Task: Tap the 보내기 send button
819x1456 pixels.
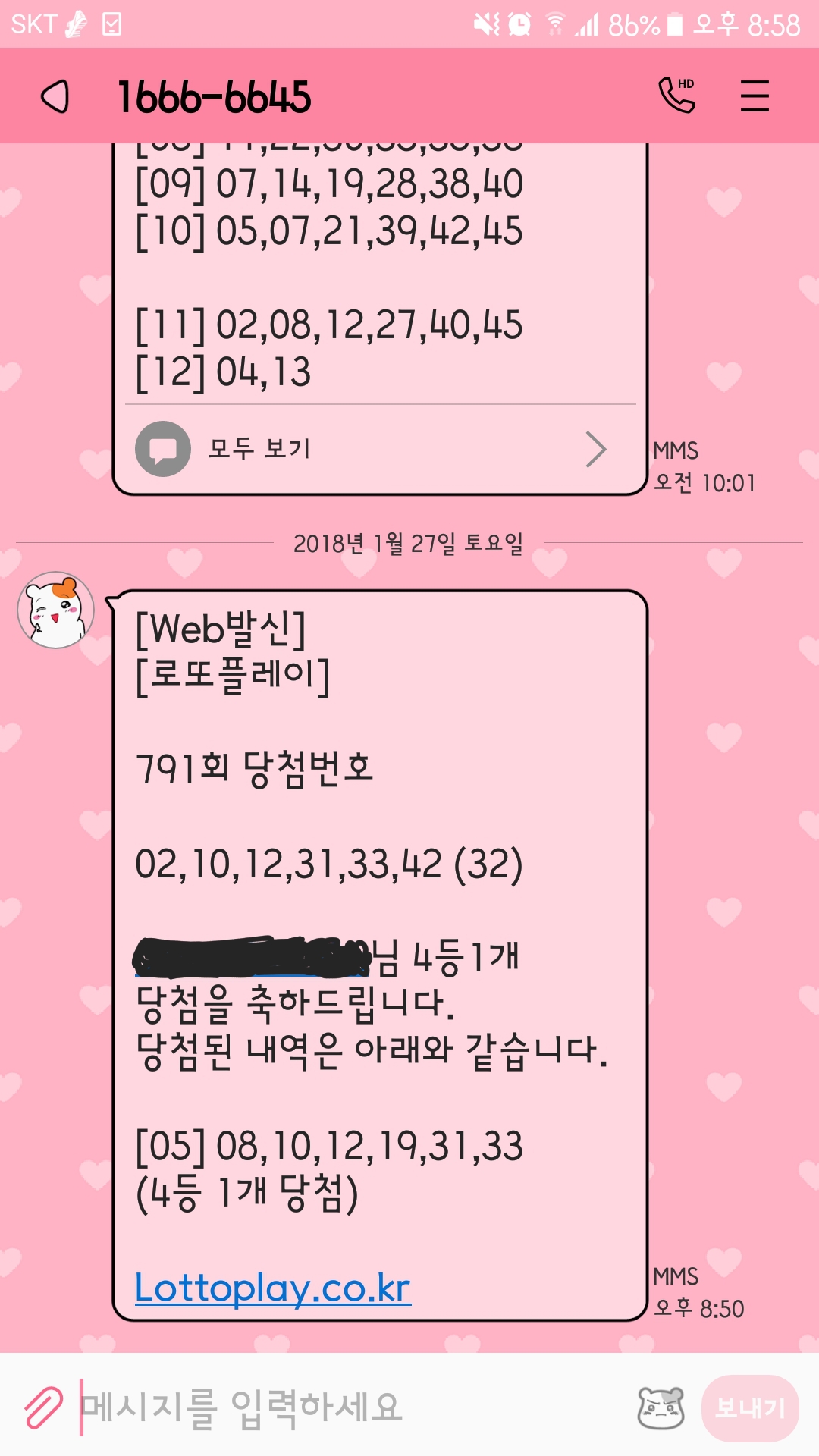Action: click(750, 1408)
